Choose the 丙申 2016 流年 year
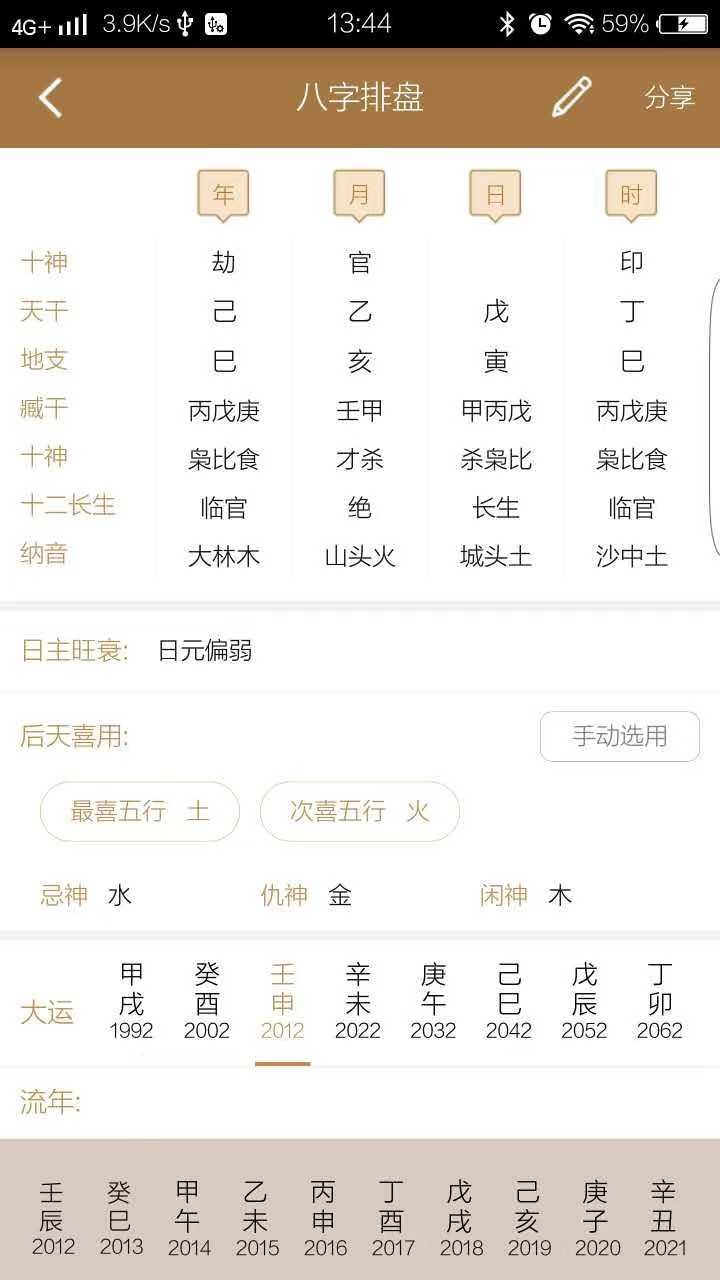The image size is (720, 1280). 325,1218
